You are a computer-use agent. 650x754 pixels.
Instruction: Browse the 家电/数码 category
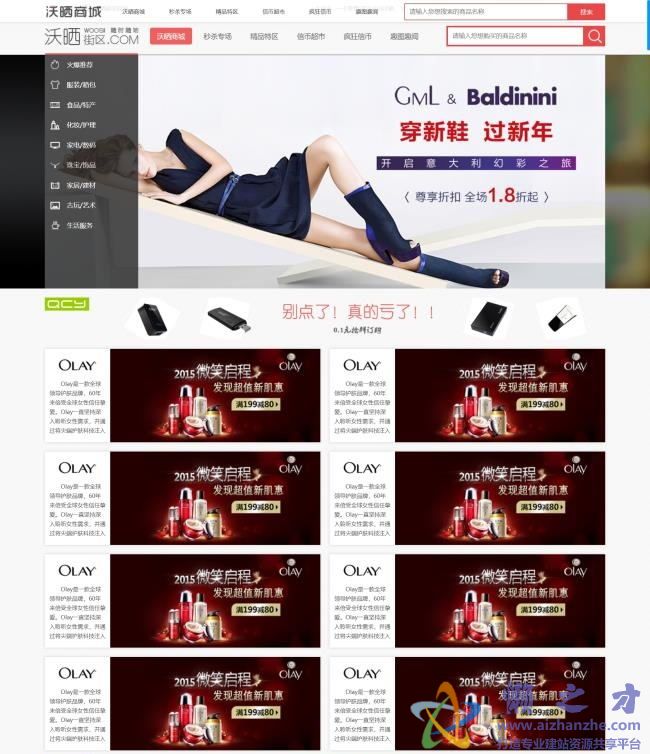tap(80, 145)
